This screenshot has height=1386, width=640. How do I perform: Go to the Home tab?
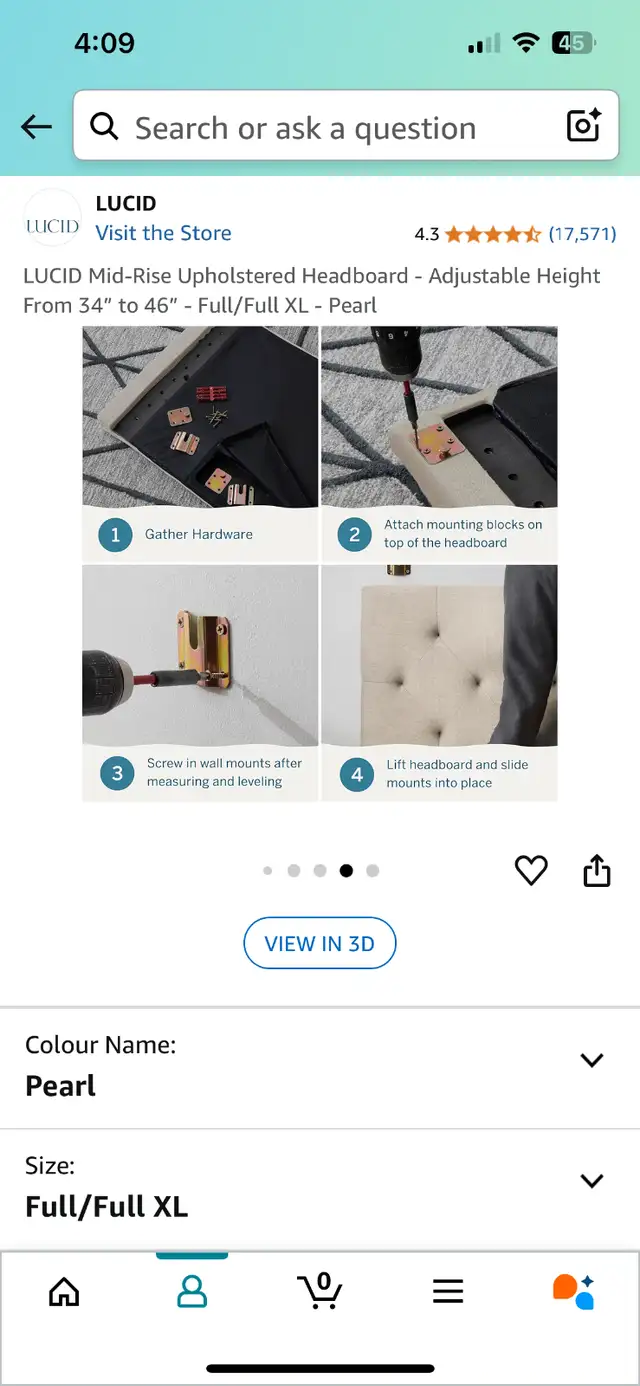(x=64, y=1291)
